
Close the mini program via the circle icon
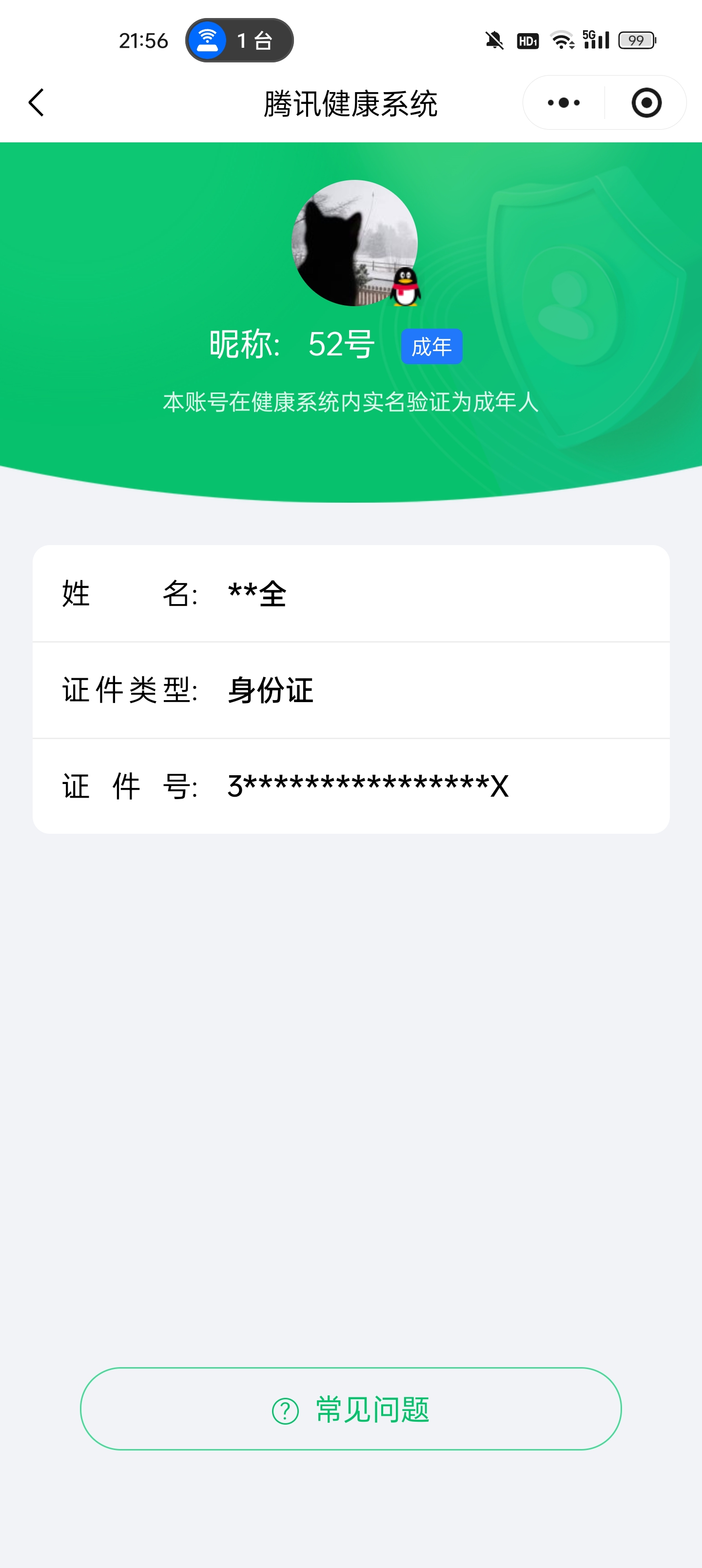tap(646, 102)
